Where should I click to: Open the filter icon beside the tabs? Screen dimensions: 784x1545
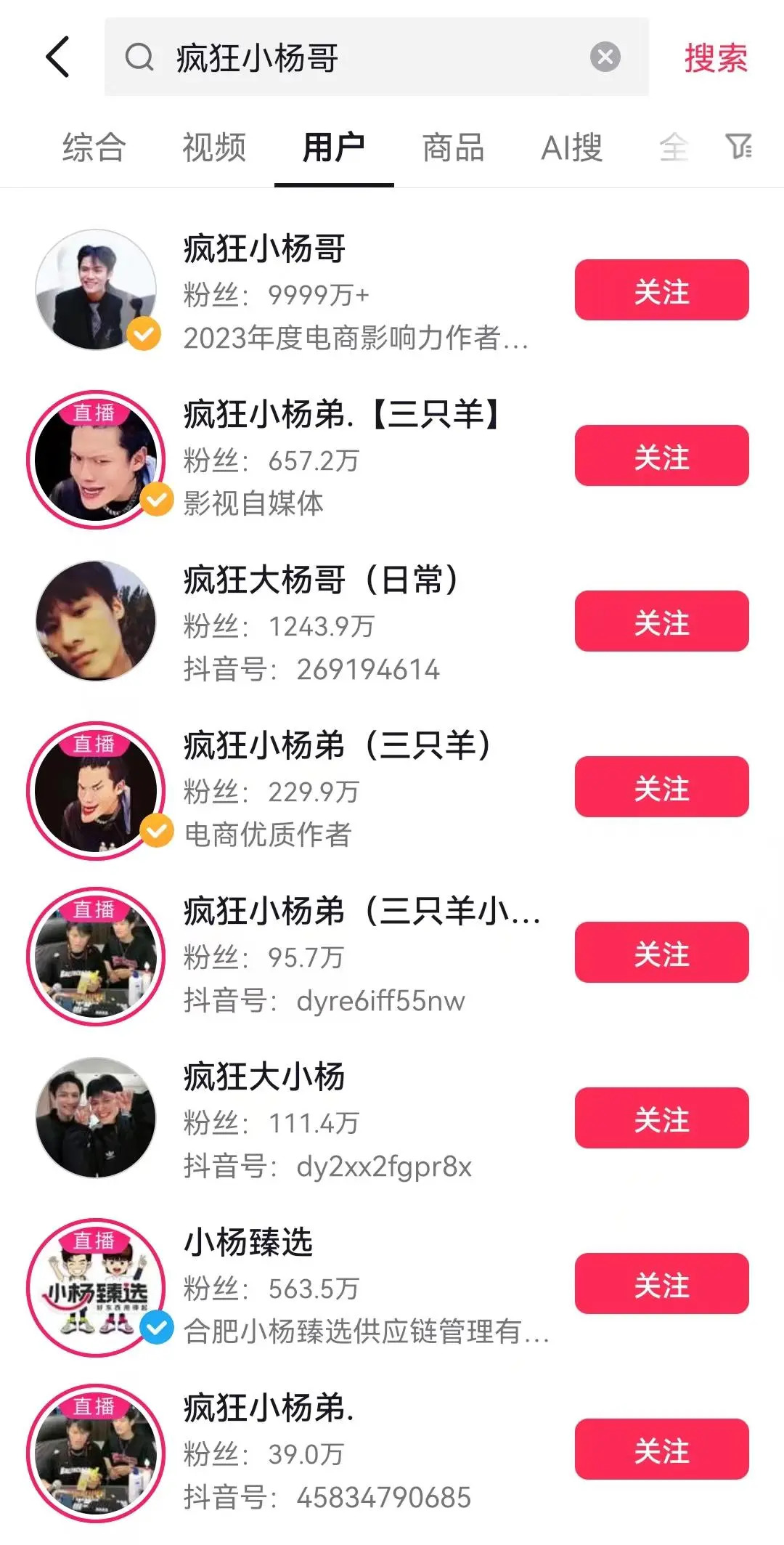pyautogui.click(x=739, y=147)
